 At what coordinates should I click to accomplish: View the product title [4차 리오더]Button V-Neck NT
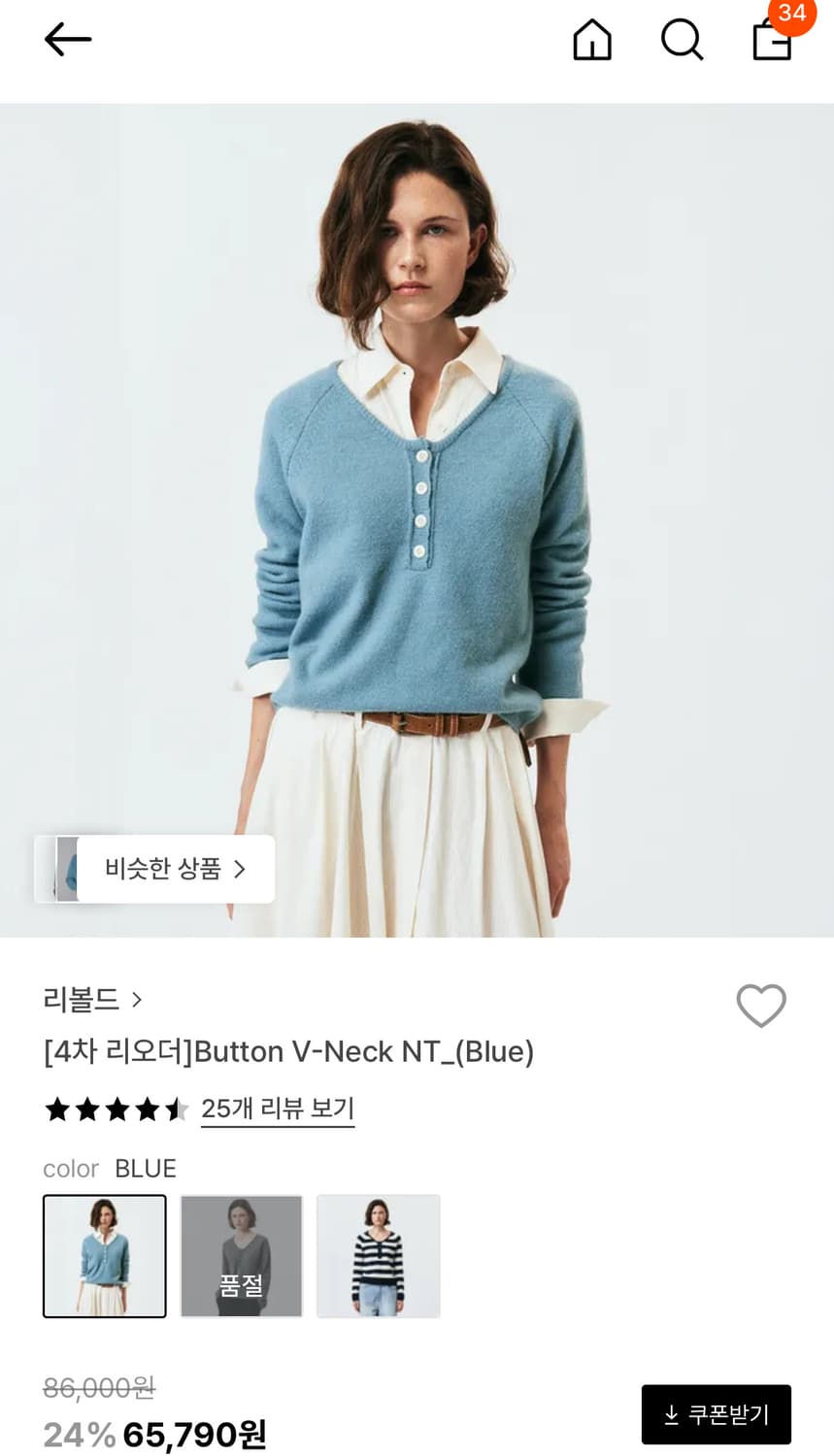(289, 1051)
